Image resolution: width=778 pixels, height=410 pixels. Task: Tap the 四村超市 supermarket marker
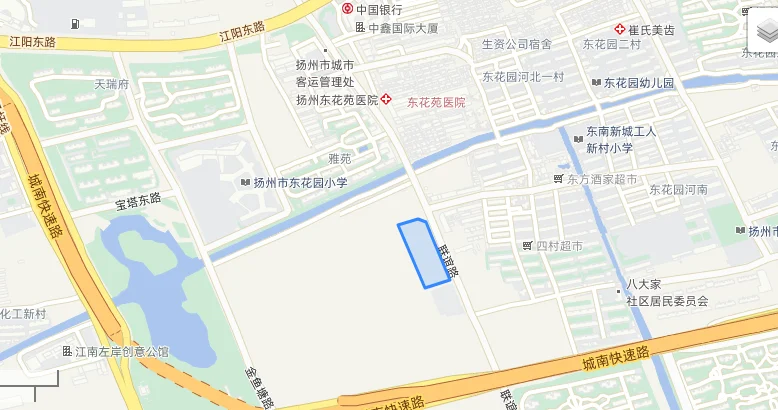(527, 245)
